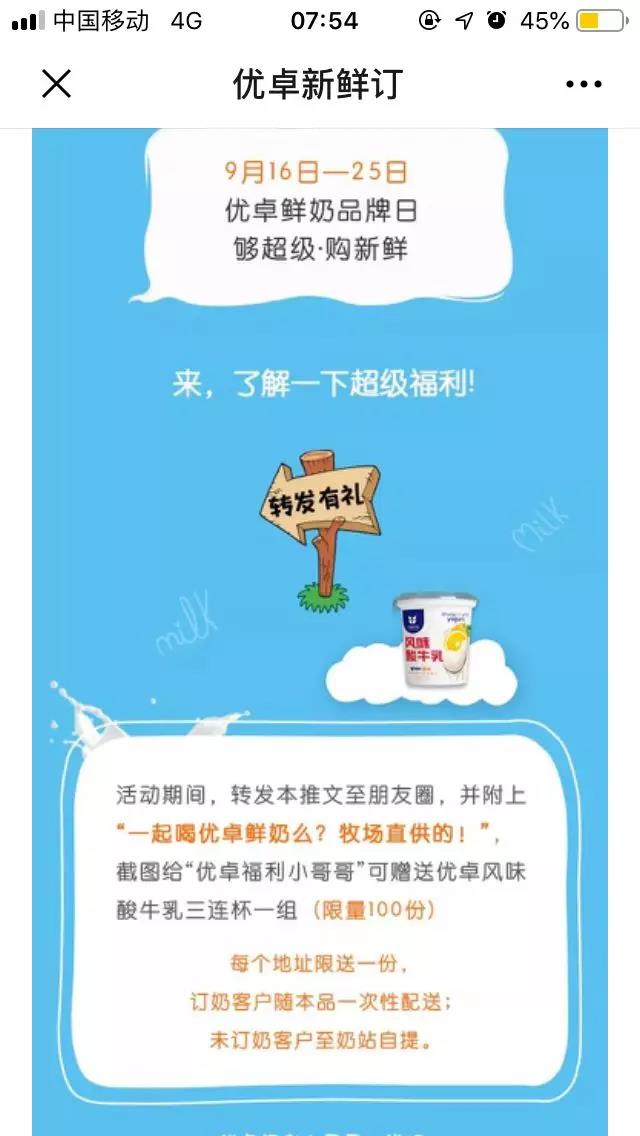Open the three-dot more options menu

pyautogui.click(x=583, y=85)
